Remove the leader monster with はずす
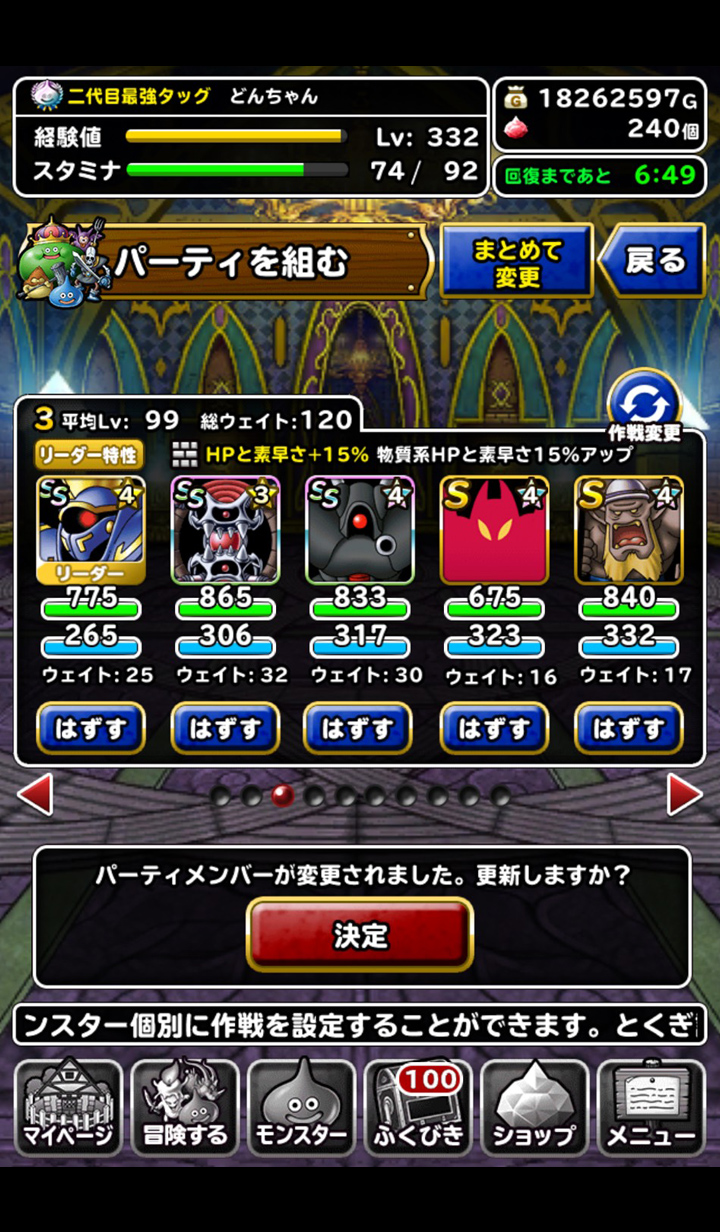The image size is (720, 1232). point(91,728)
